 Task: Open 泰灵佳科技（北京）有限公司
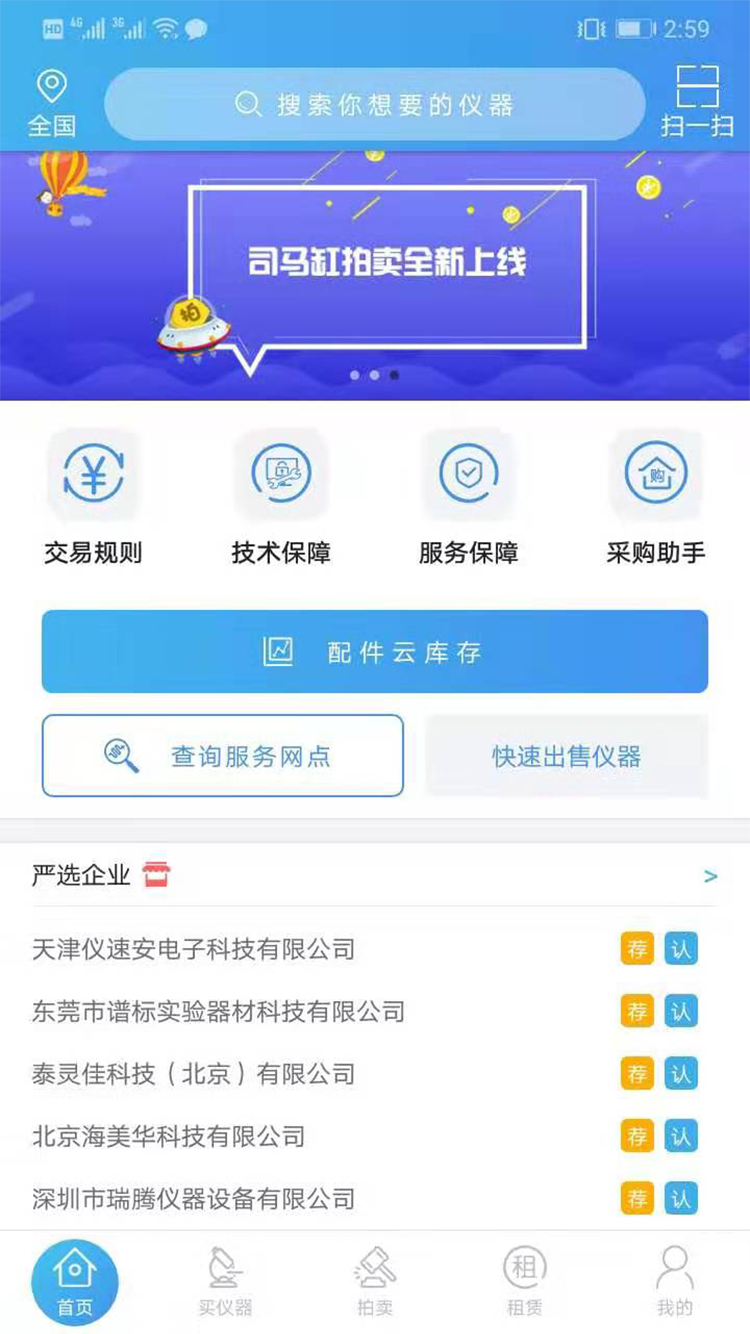coord(194,1074)
